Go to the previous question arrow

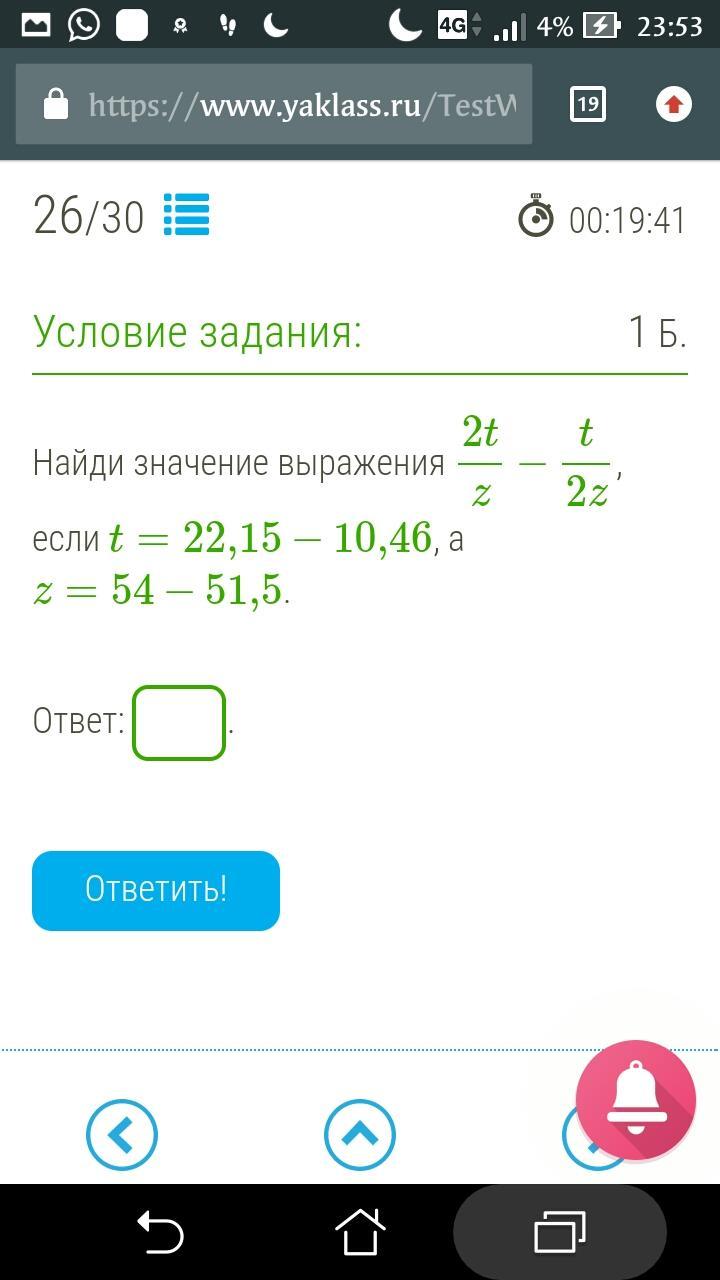tap(122, 1134)
